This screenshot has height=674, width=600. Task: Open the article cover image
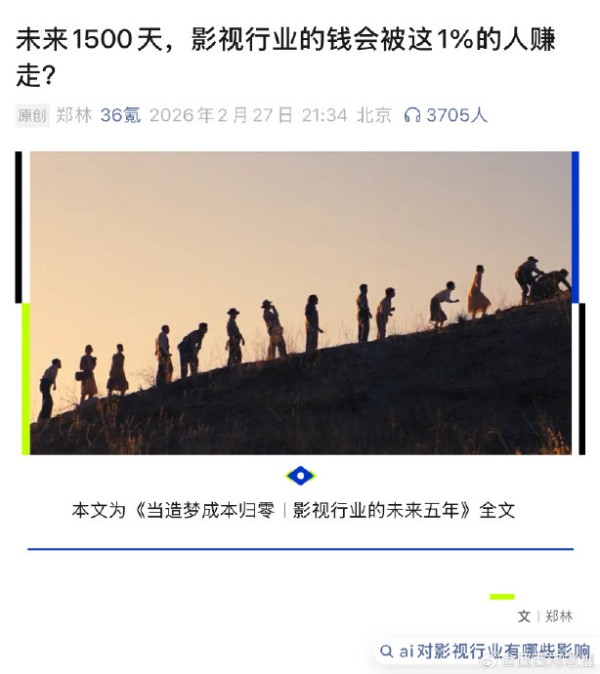[300, 303]
